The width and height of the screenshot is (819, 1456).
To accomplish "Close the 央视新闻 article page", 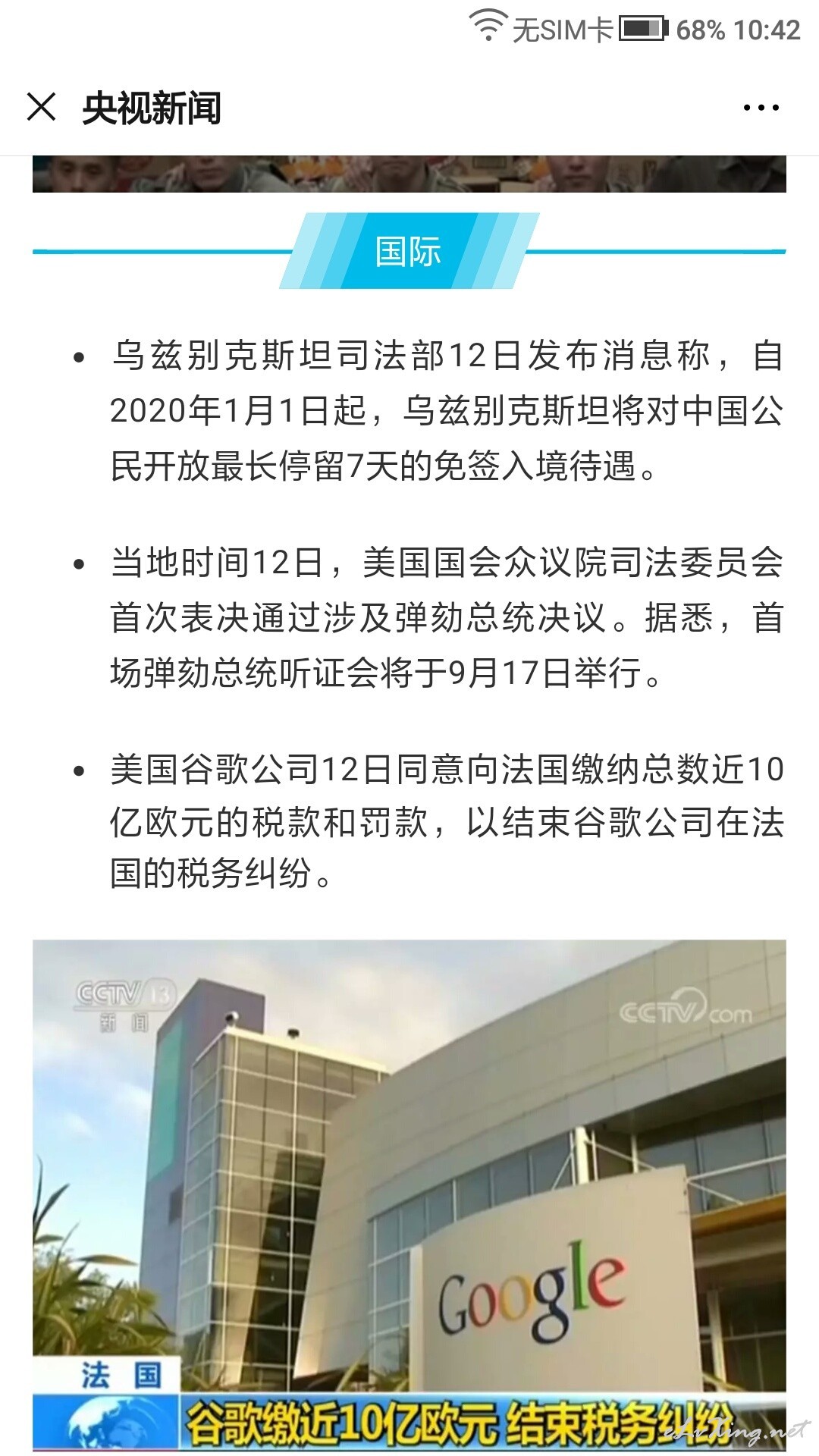I will (x=41, y=107).
